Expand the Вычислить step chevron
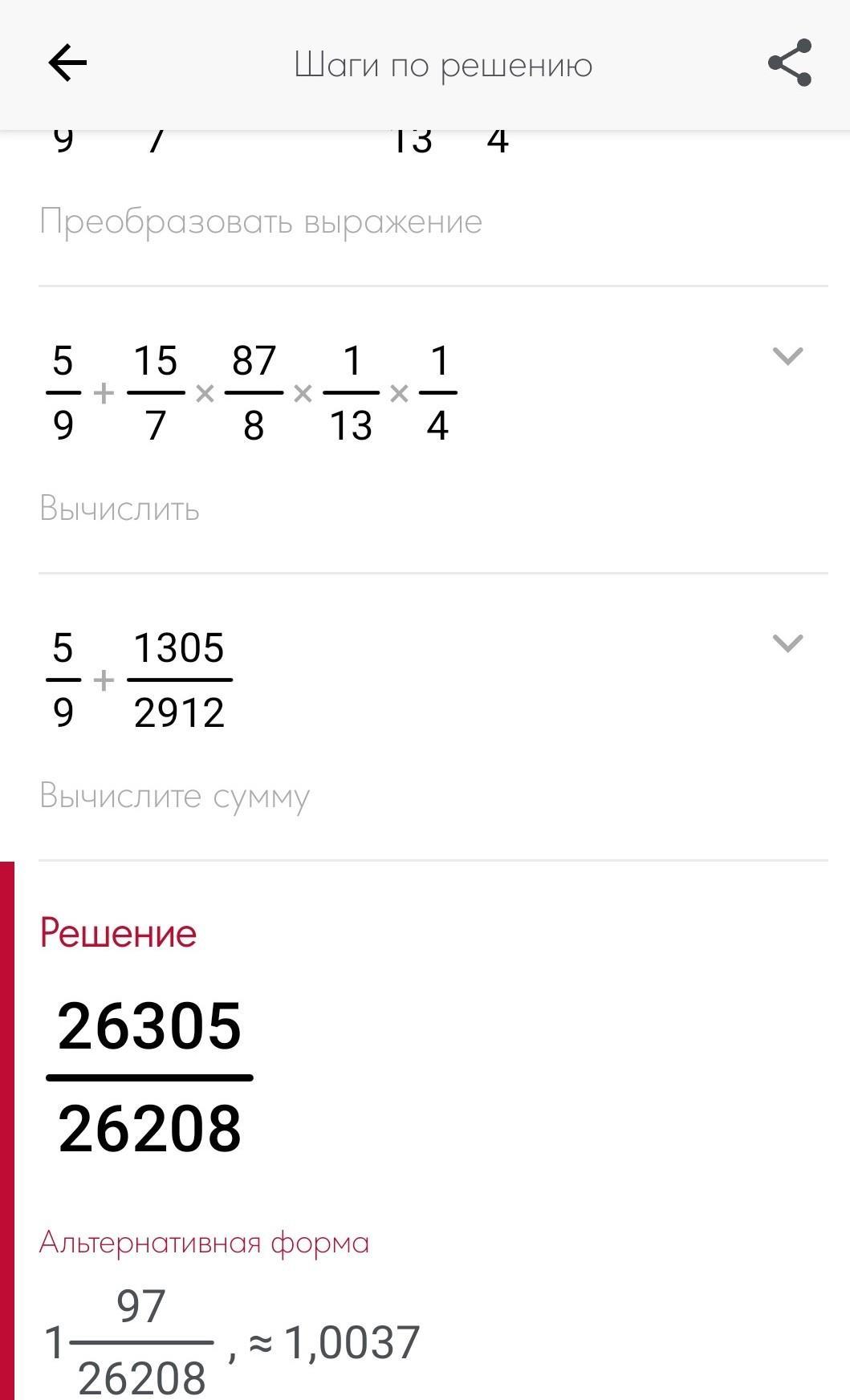Screen dimensions: 850x1400 pyautogui.click(x=787, y=356)
